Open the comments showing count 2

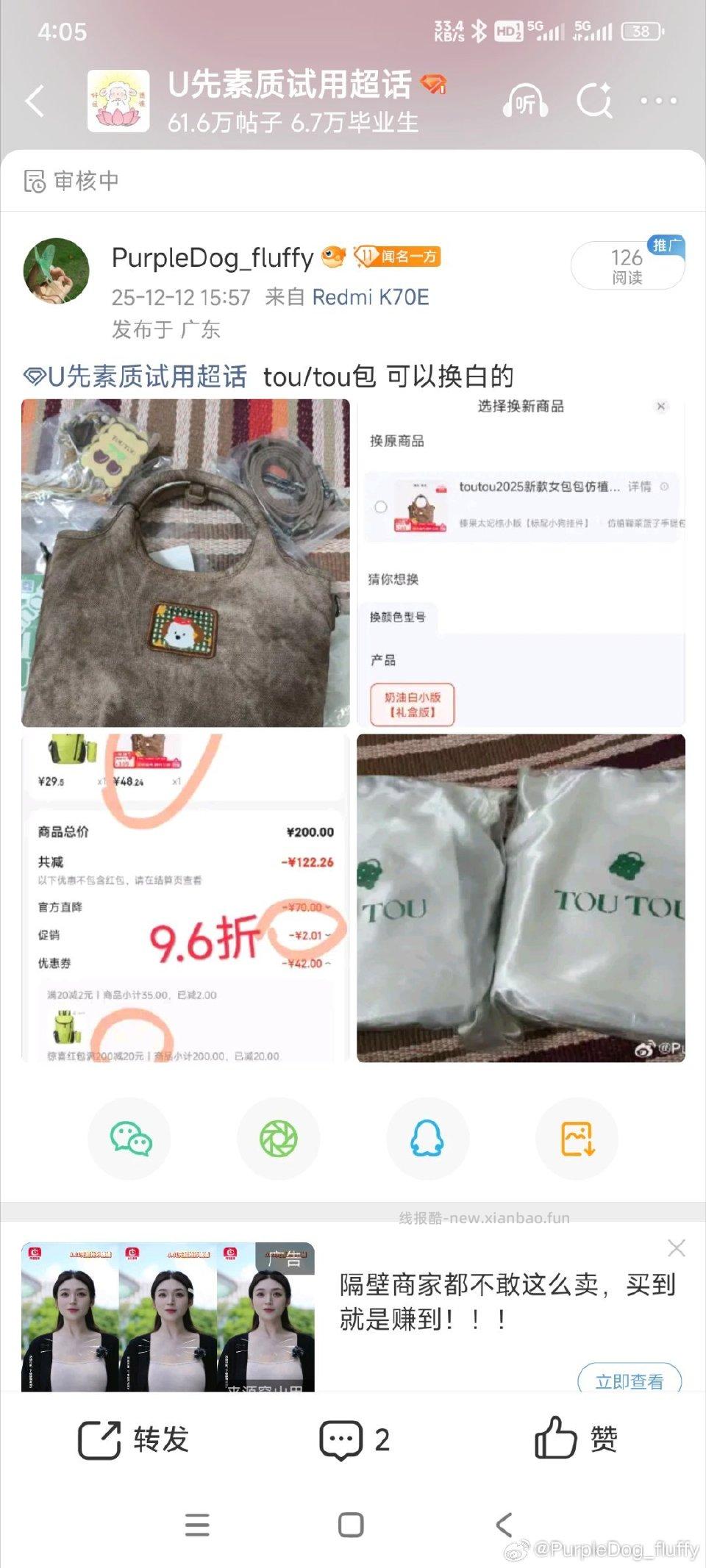pos(353,1439)
